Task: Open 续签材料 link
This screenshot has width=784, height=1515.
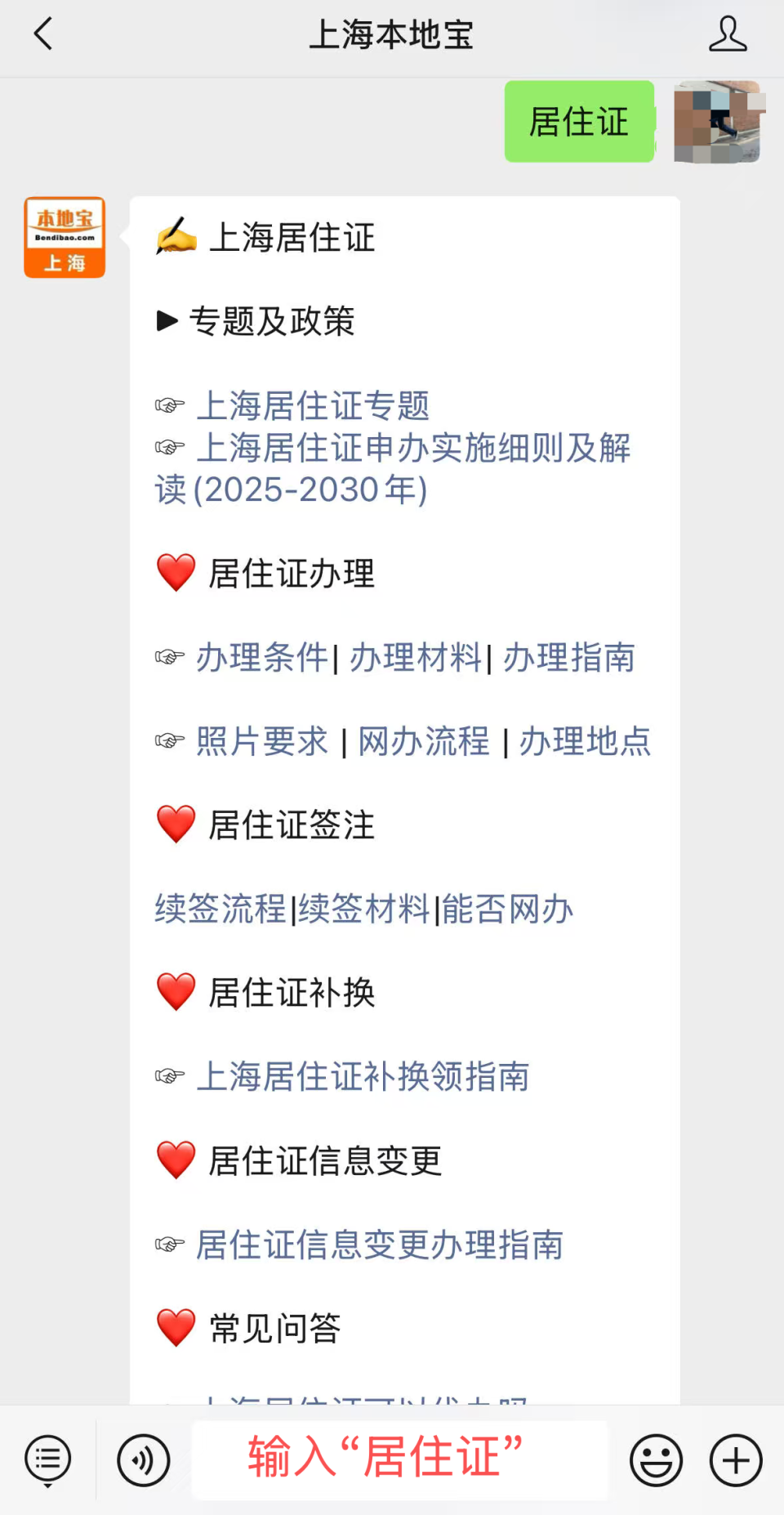Action: click(x=365, y=909)
